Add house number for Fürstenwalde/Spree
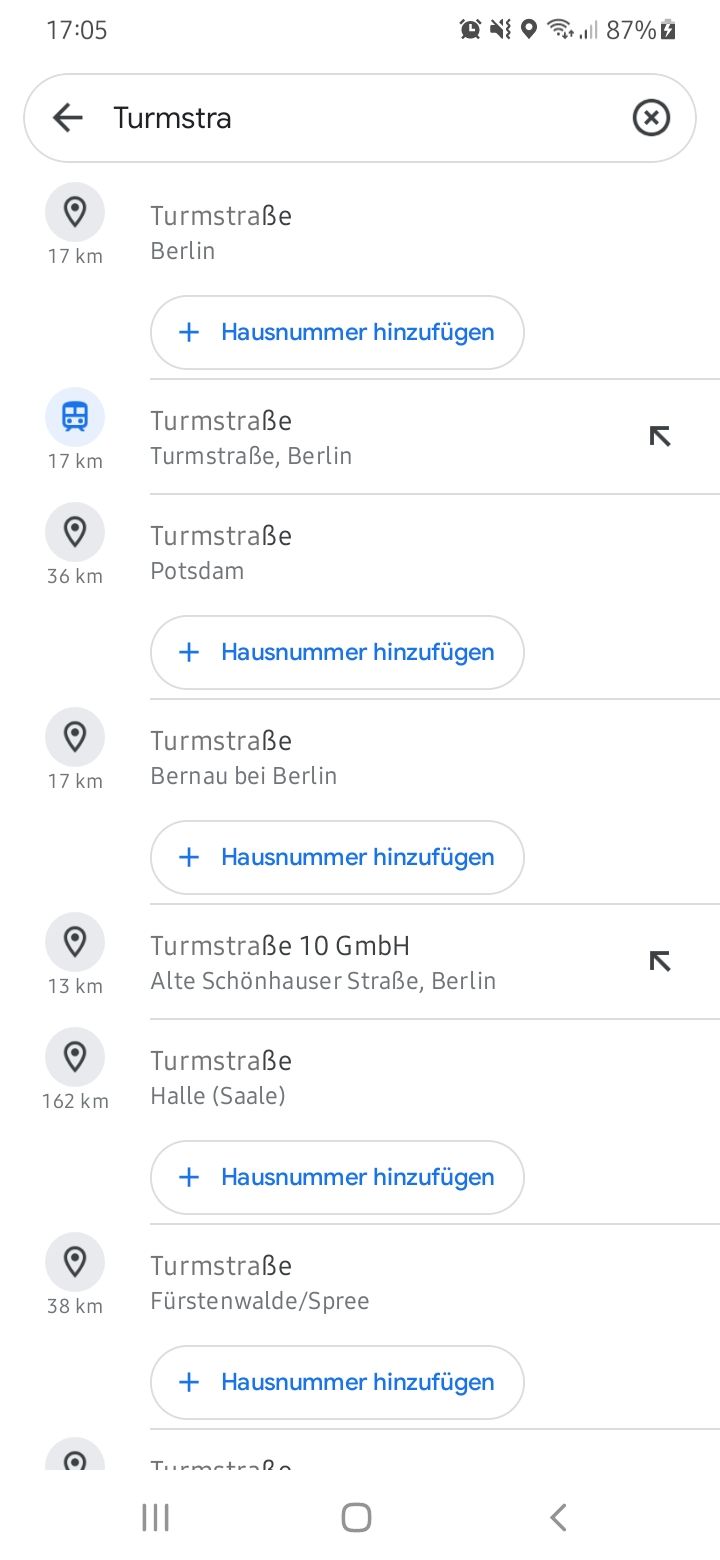The width and height of the screenshot is (720, 1560). tap(337, 1382)
